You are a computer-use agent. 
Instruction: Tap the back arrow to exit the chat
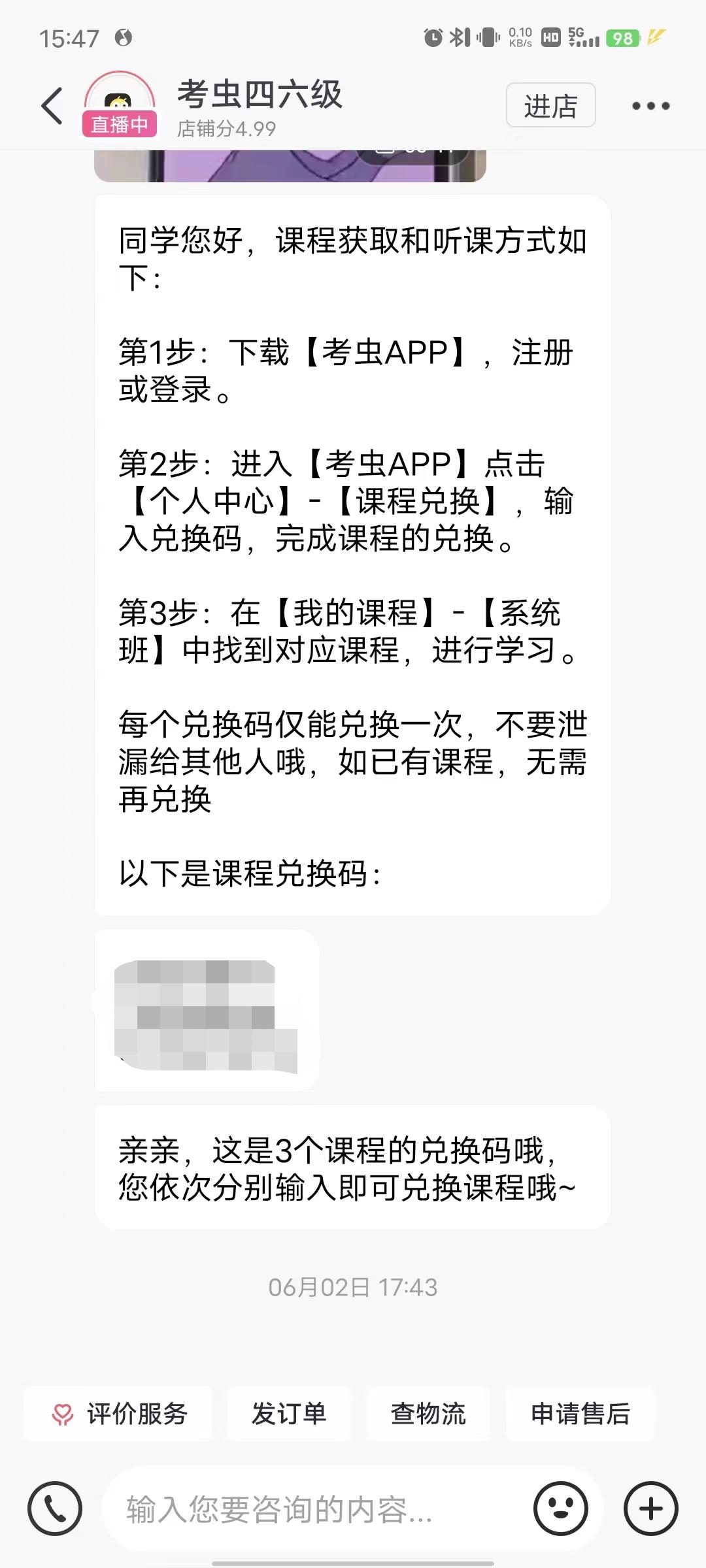click(51, 105)
